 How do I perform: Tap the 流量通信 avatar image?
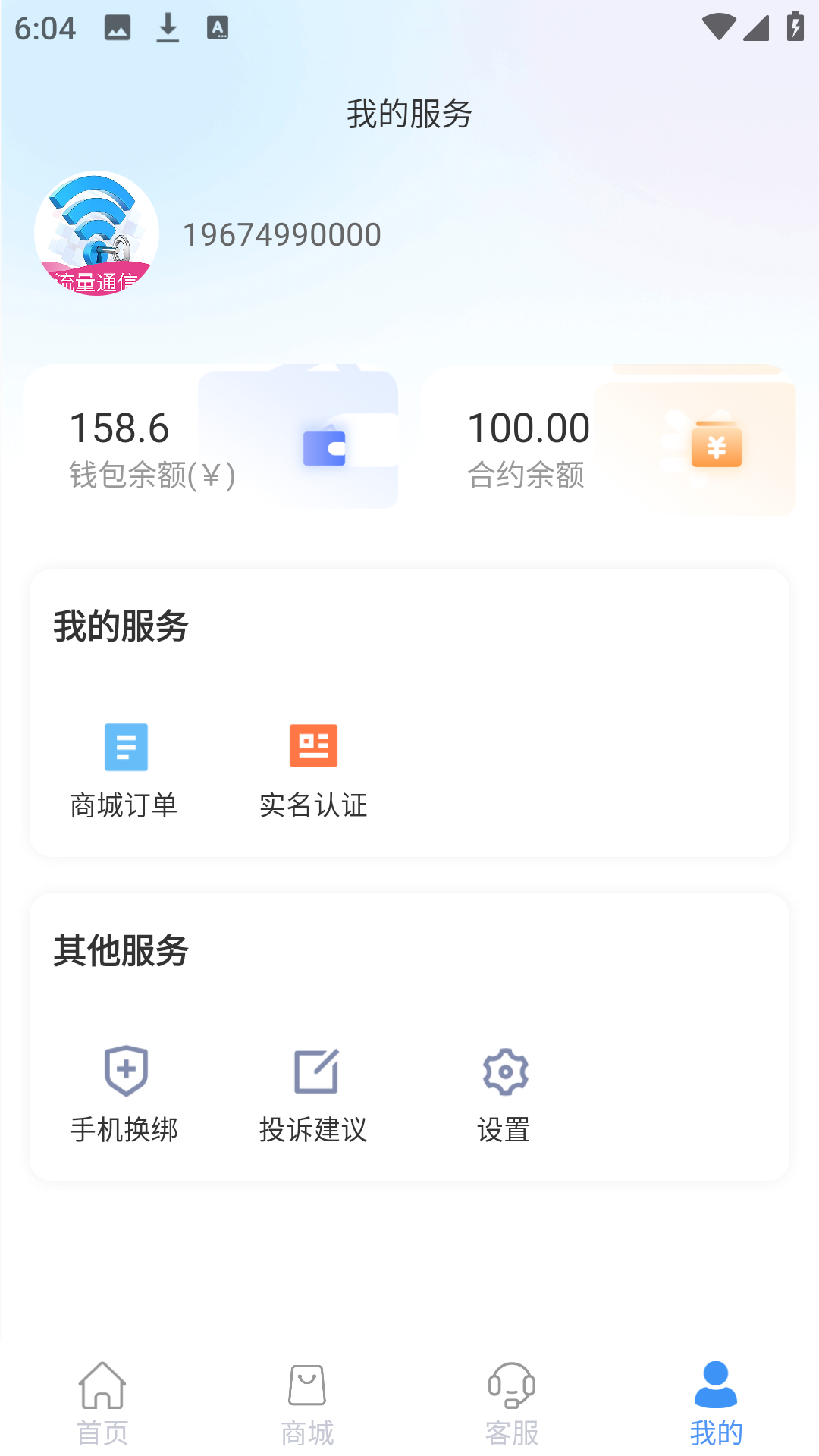click(96, 235)
